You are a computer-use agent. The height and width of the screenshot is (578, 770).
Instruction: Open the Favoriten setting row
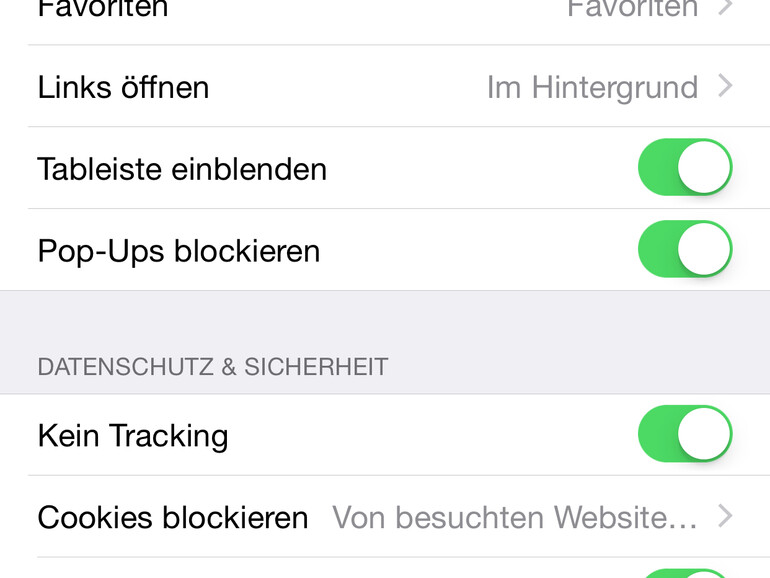pos(385,12)
